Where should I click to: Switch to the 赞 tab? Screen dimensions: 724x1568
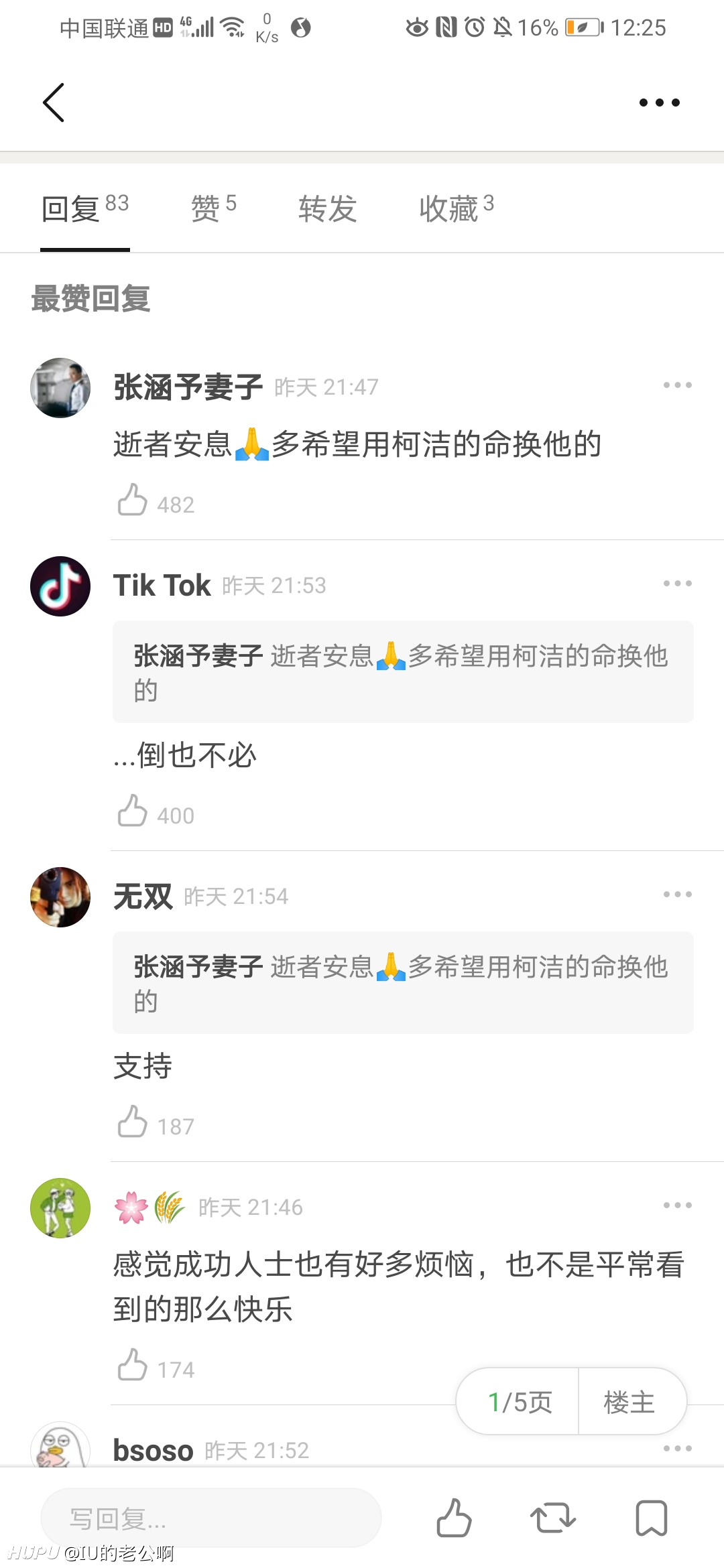coord(213,208)
